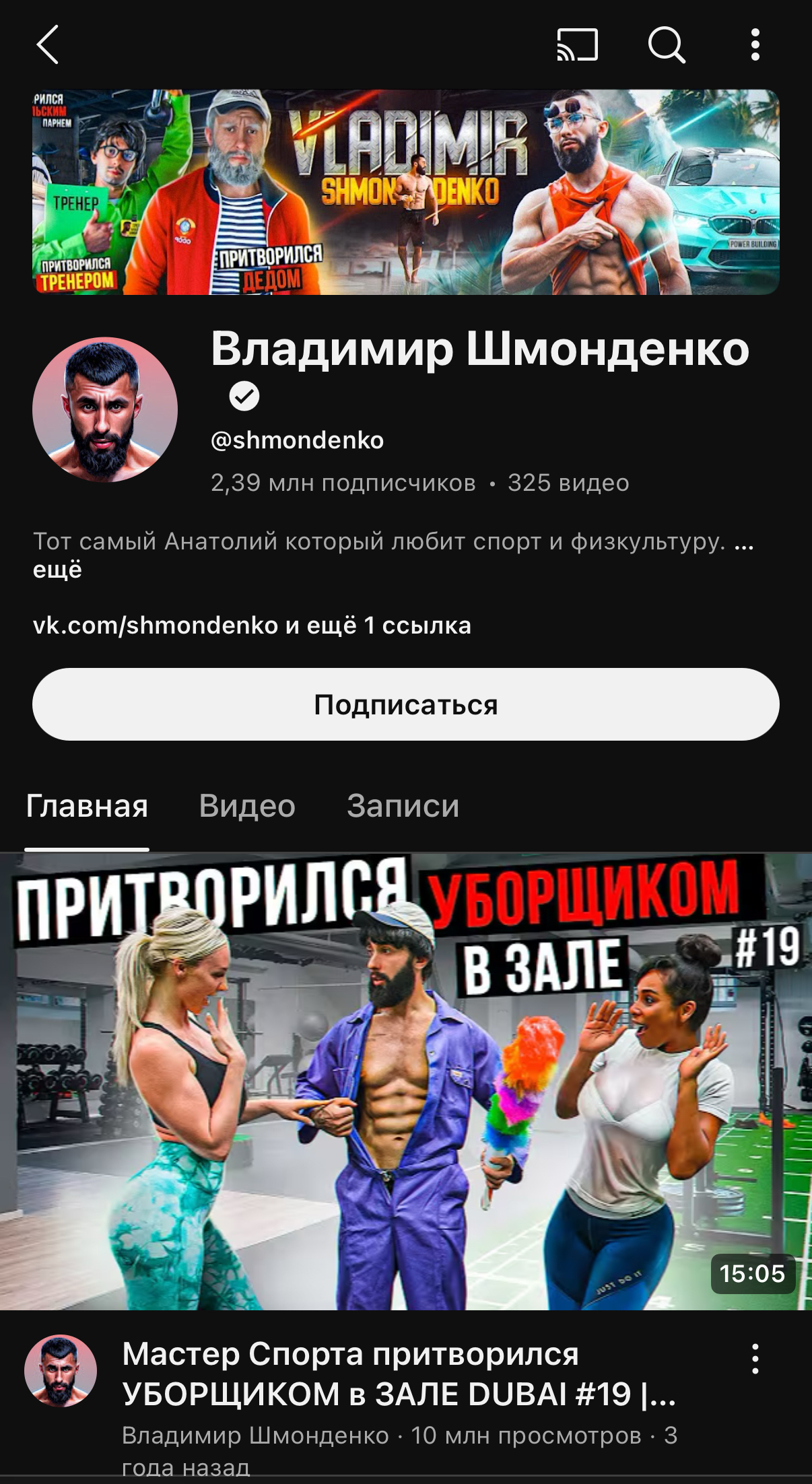Open the cast to device icon
The width and height of the screenshot is (812, 1484).
[x=577, y=45]
